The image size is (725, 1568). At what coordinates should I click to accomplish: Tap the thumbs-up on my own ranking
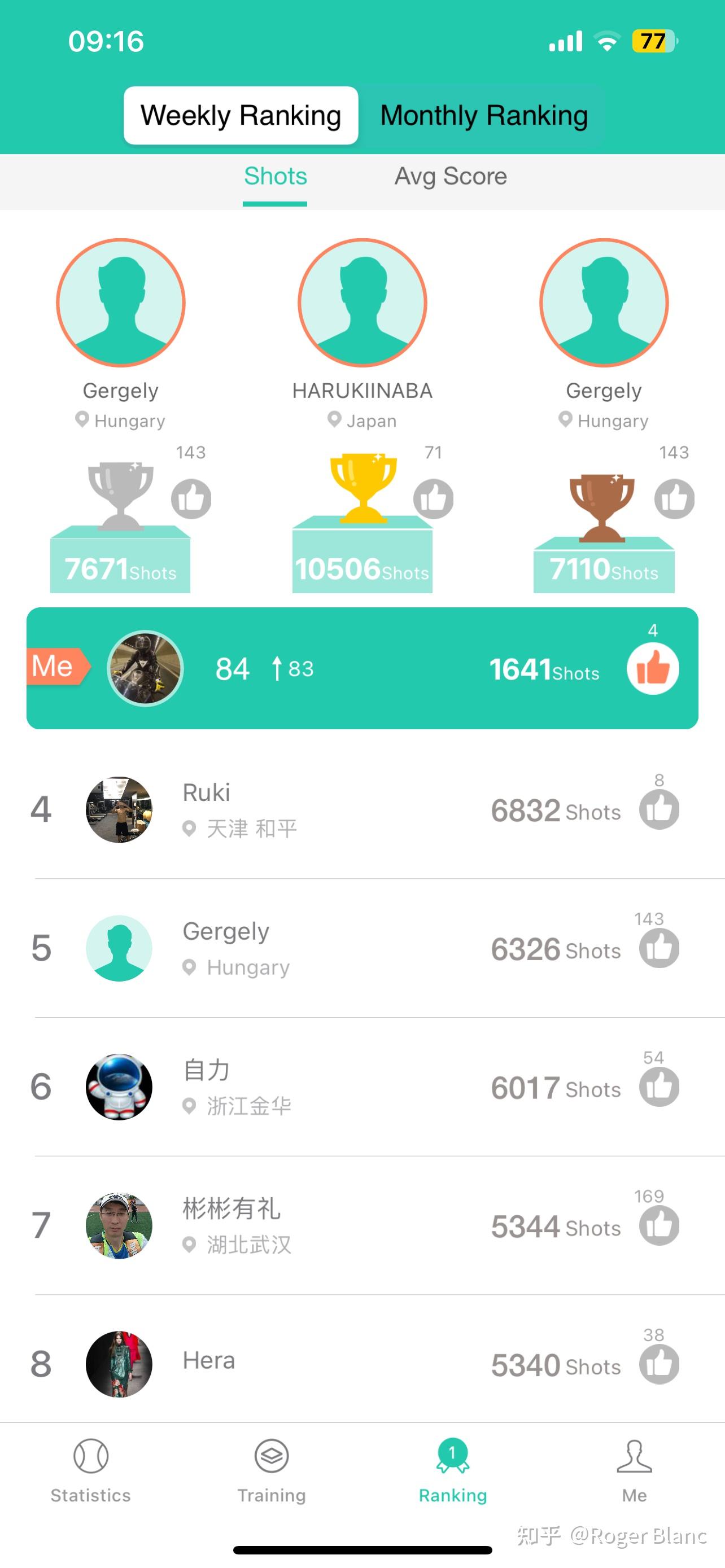[x=653, y=669]
